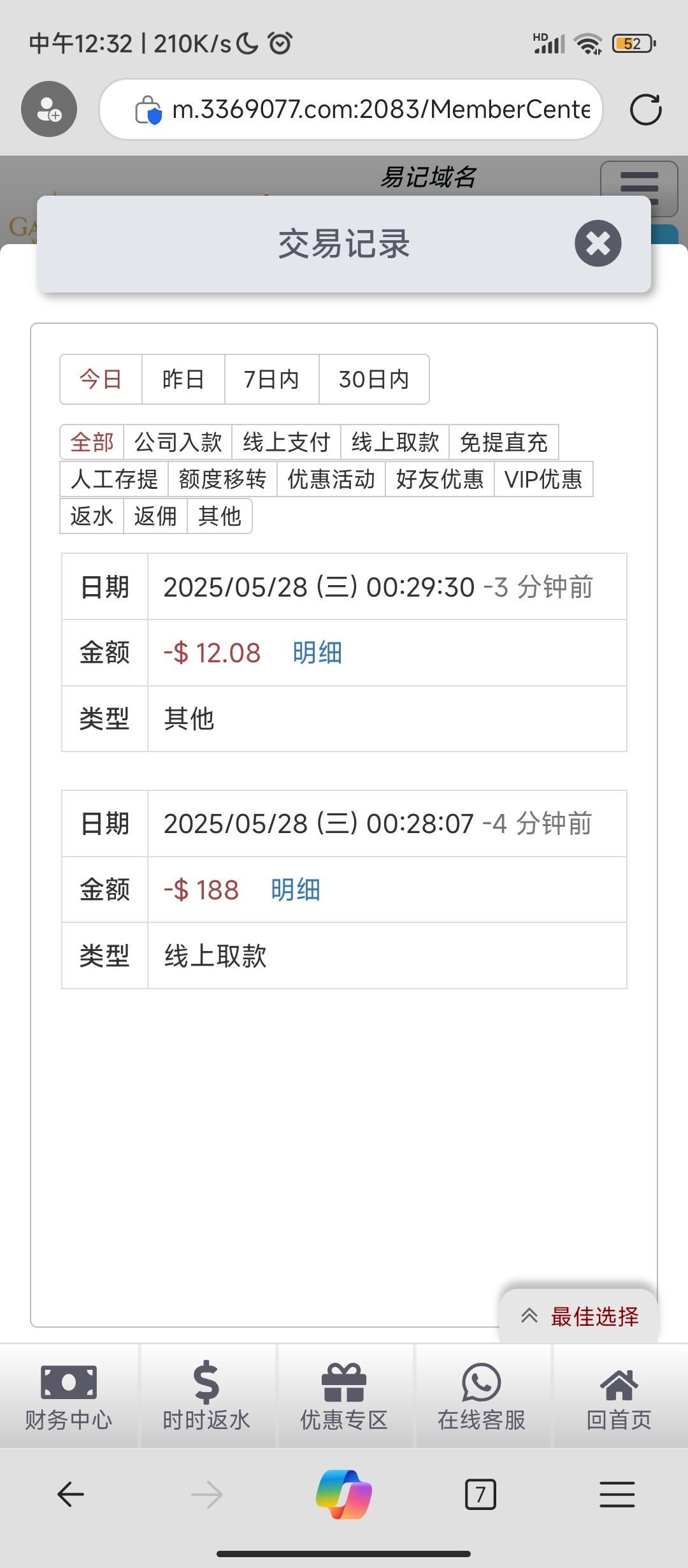Open 明细 for the -$ 12.08 transaction

coord(317,653)
